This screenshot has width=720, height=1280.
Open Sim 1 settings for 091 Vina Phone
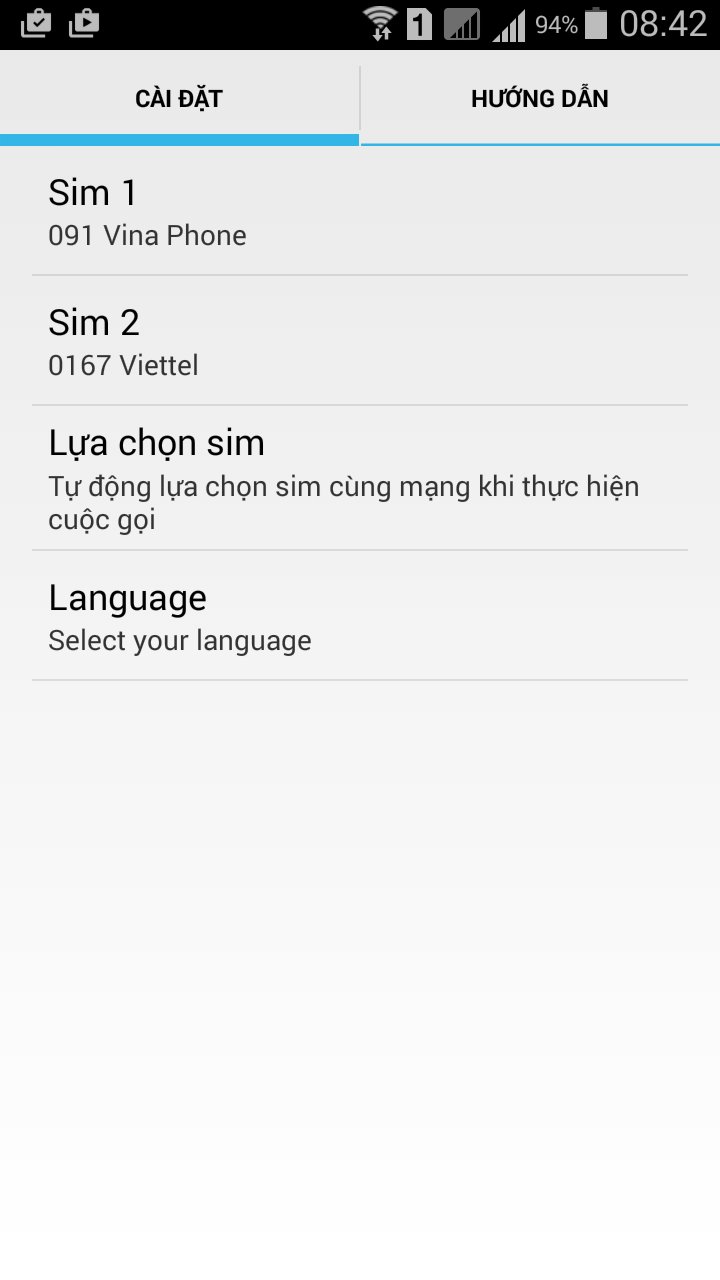pos(360,210)
